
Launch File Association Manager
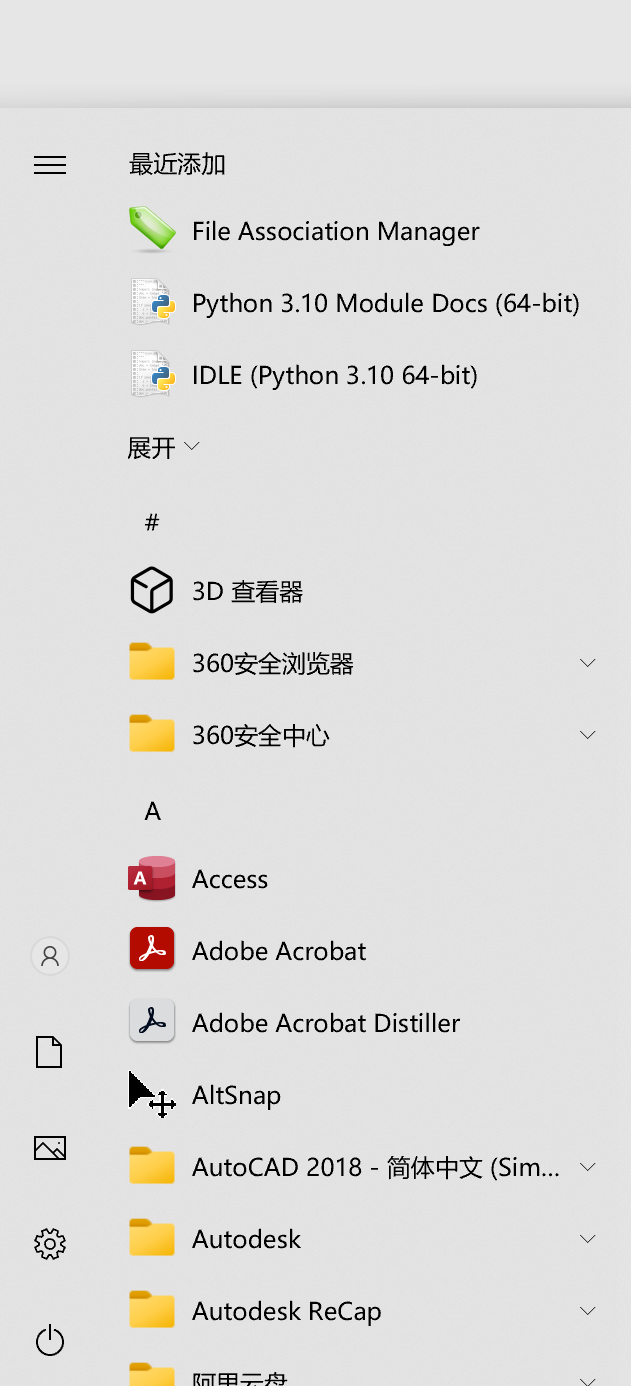pyautogui.click(x=366, y=231)
